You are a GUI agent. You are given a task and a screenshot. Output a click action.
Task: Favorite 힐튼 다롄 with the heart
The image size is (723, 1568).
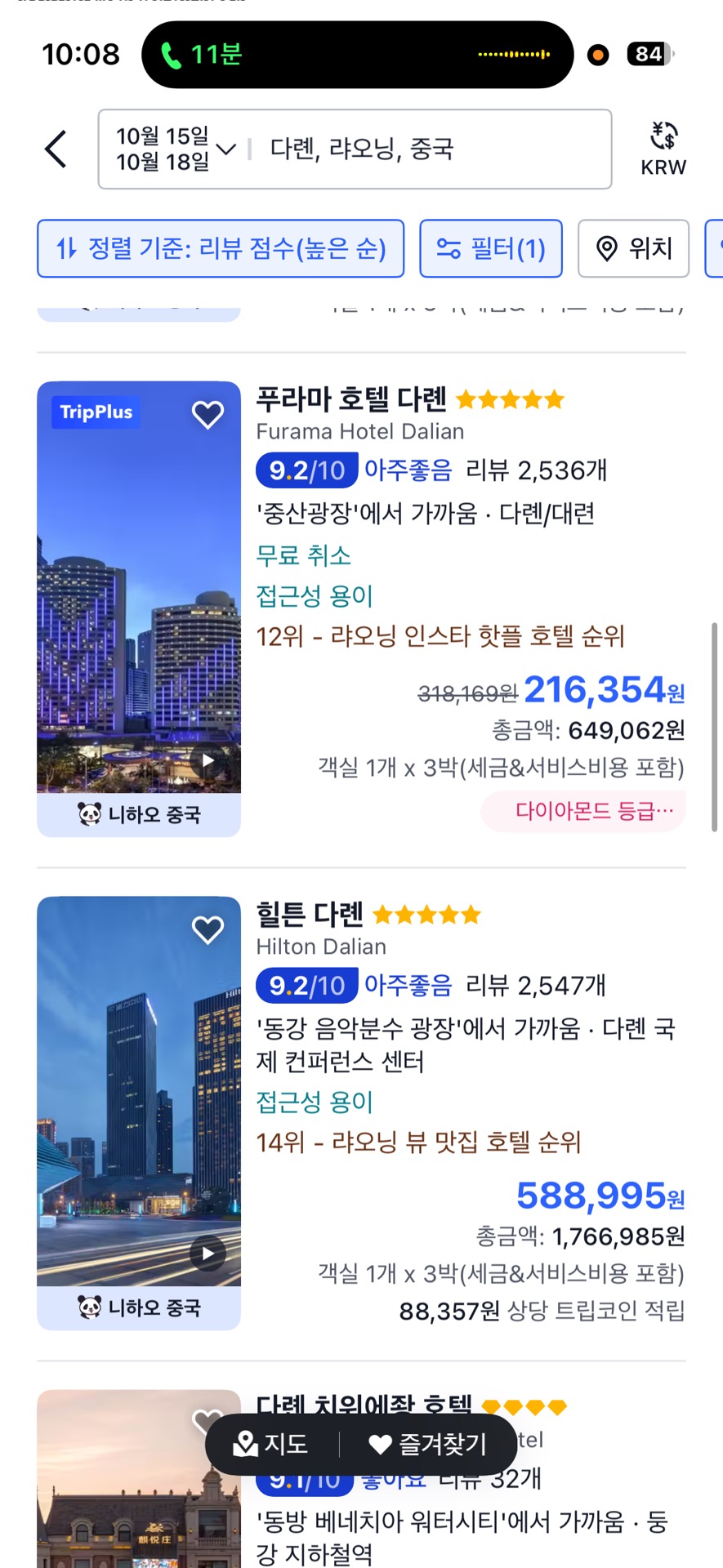(x=208, y=929)
